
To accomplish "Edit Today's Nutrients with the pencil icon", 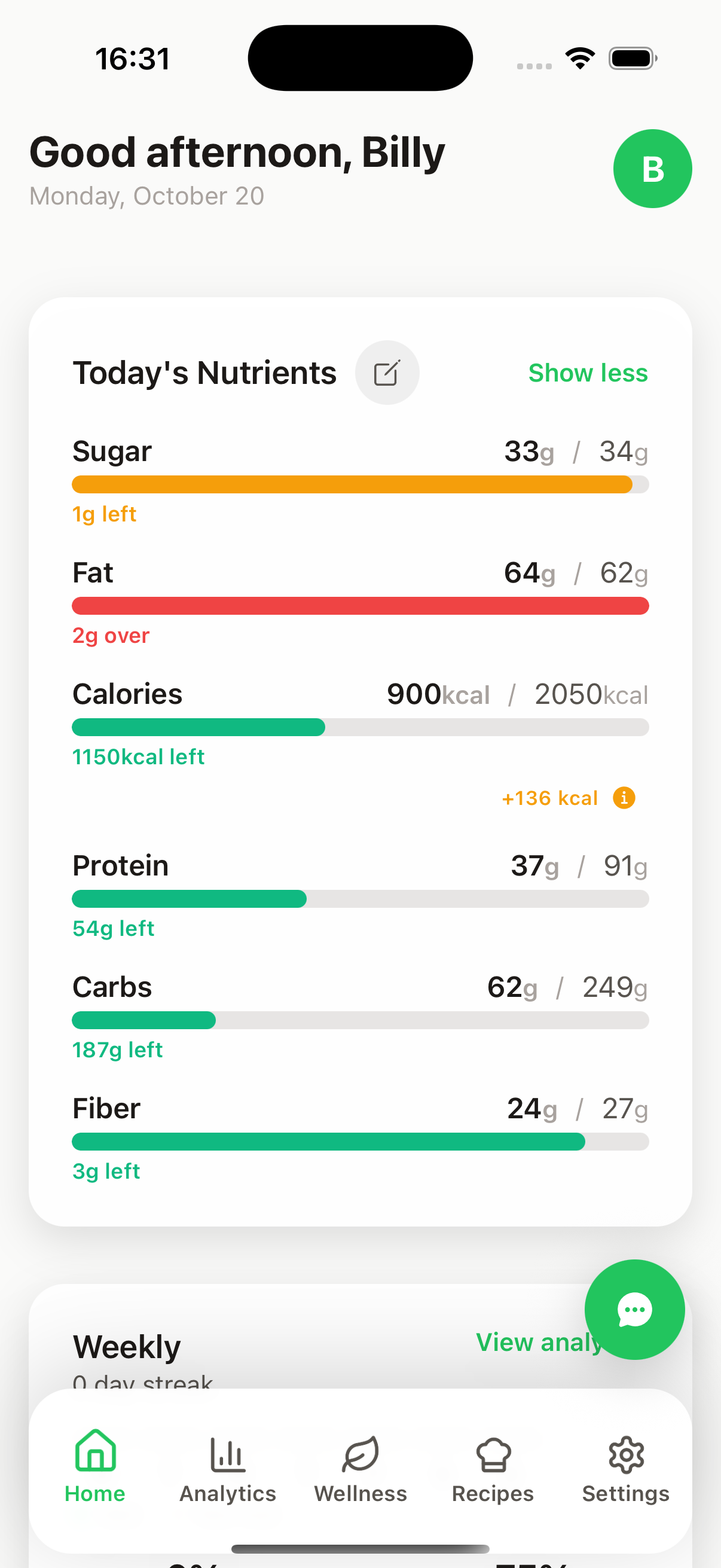I will coord(387,373).
